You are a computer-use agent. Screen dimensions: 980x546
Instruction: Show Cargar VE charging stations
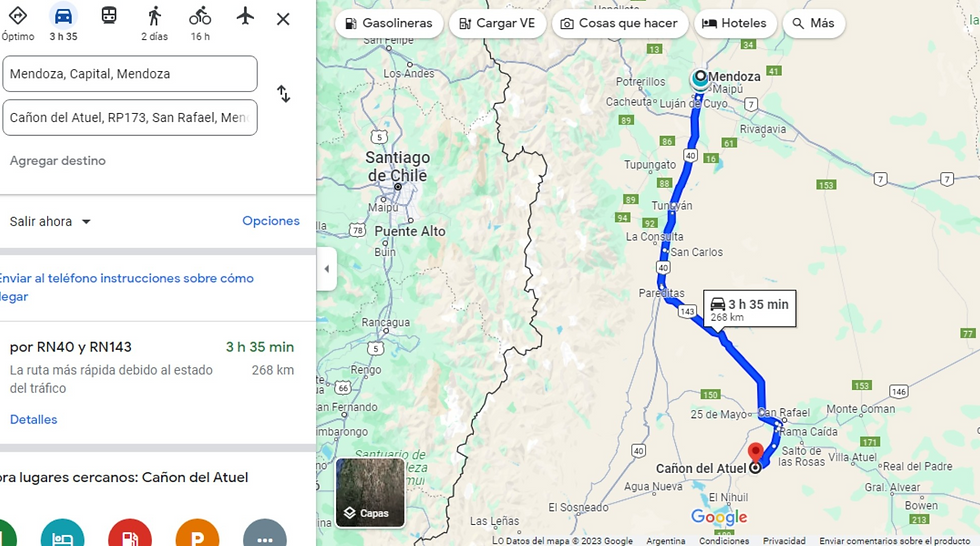click(497, 23)
